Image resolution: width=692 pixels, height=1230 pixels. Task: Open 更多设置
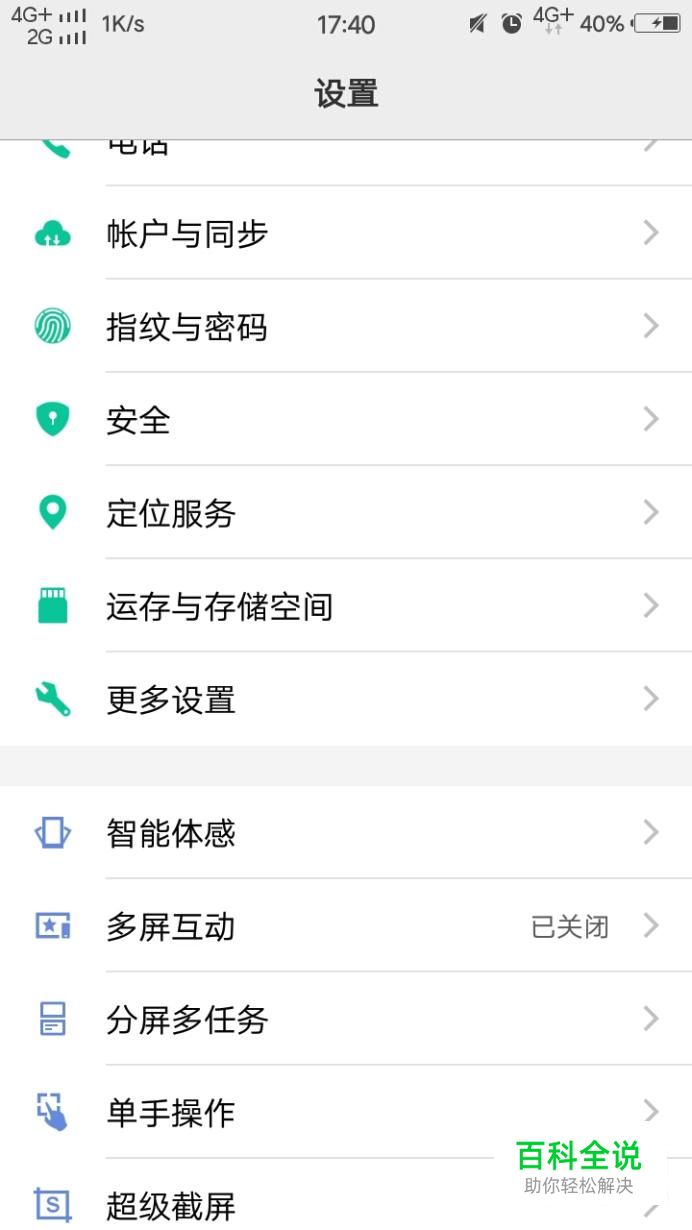(x=346, y=699)
